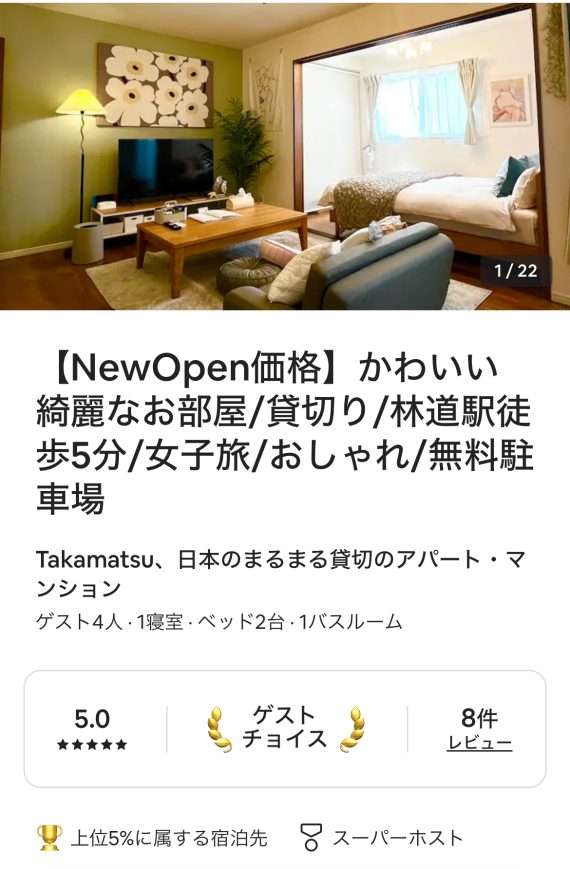
Task: Open the 8件 レビュー link
Action: 479,729
